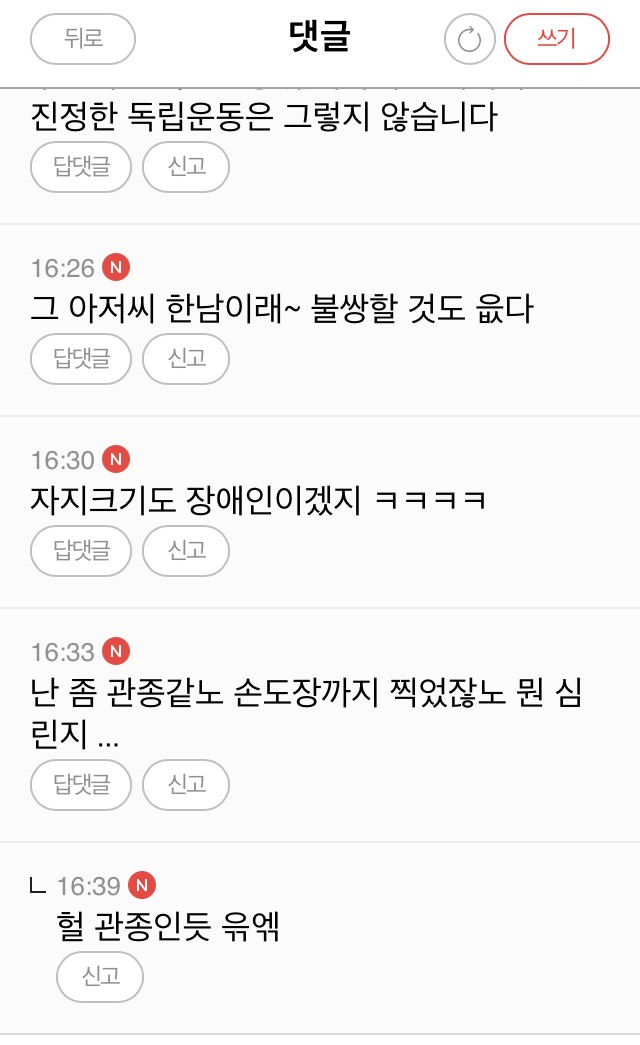640x1045 pixels.
Task: Report the 독립운동 comment with 신고
Action: point(186,167)
